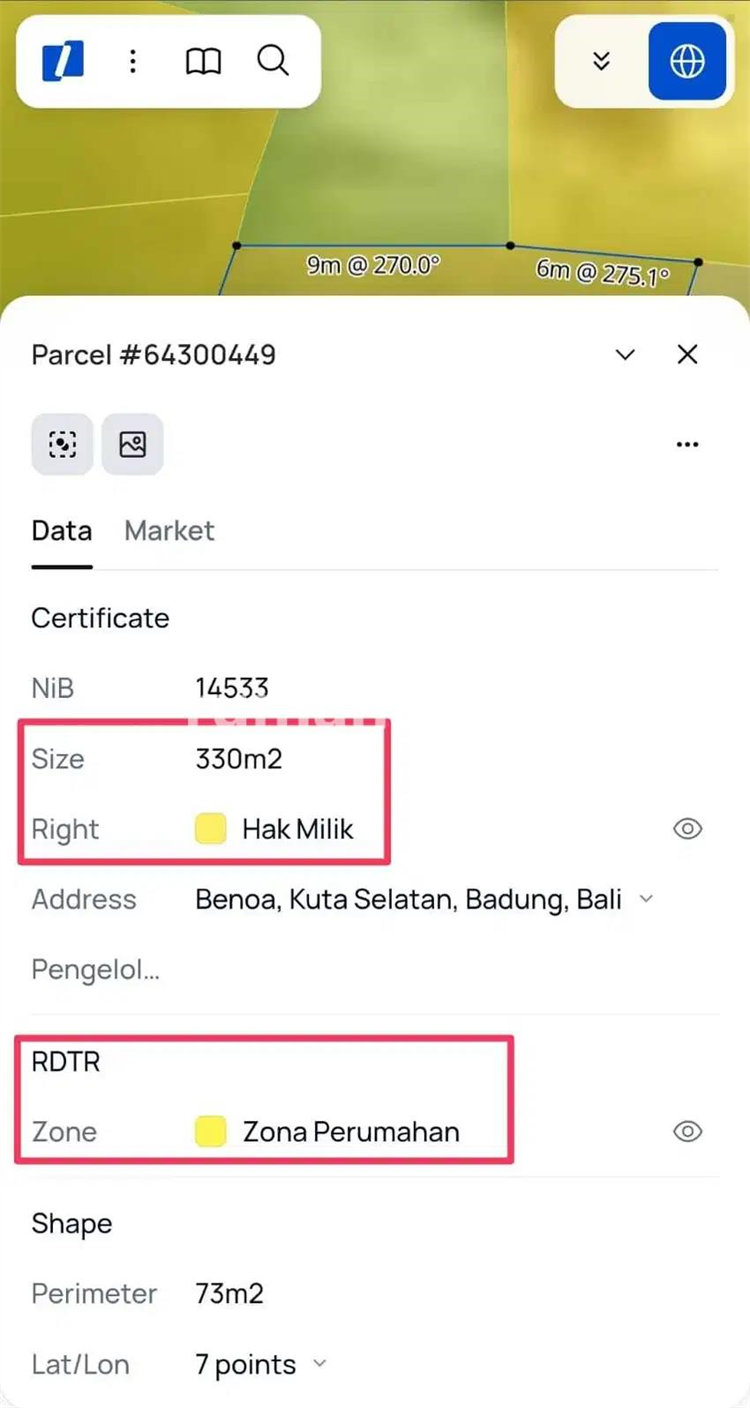Open the three-dot map toolbar menu
The height and width of the screenshot is (1408, 750).
pos(133,62)
